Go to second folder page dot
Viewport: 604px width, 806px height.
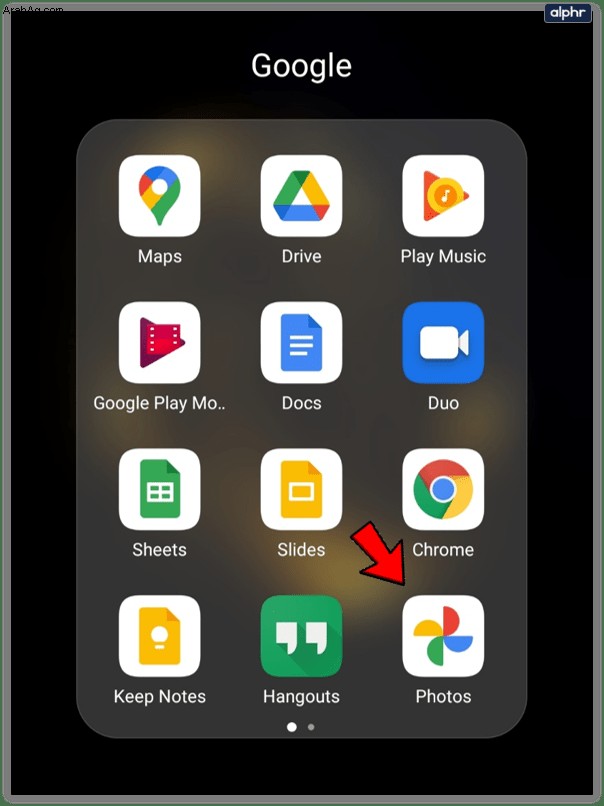coord(311,727)
